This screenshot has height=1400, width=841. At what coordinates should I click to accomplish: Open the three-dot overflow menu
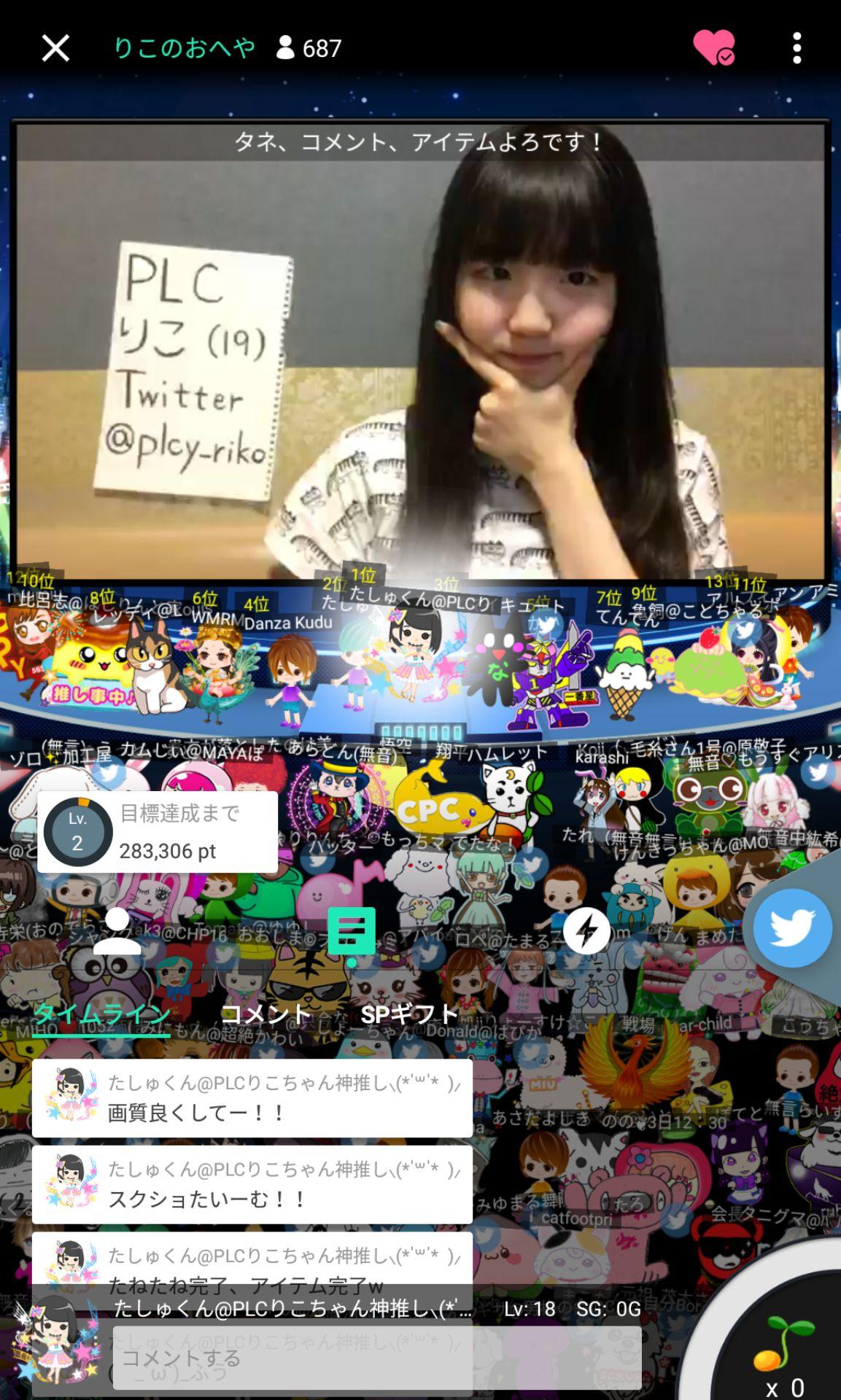(797, 48)
